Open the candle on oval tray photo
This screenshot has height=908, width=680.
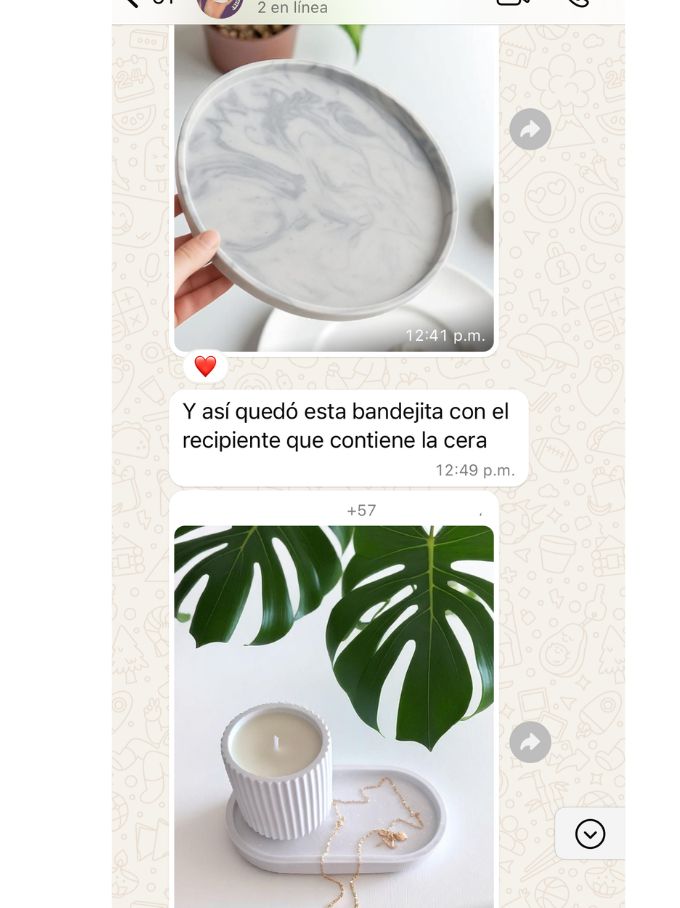tap(333, 715)
